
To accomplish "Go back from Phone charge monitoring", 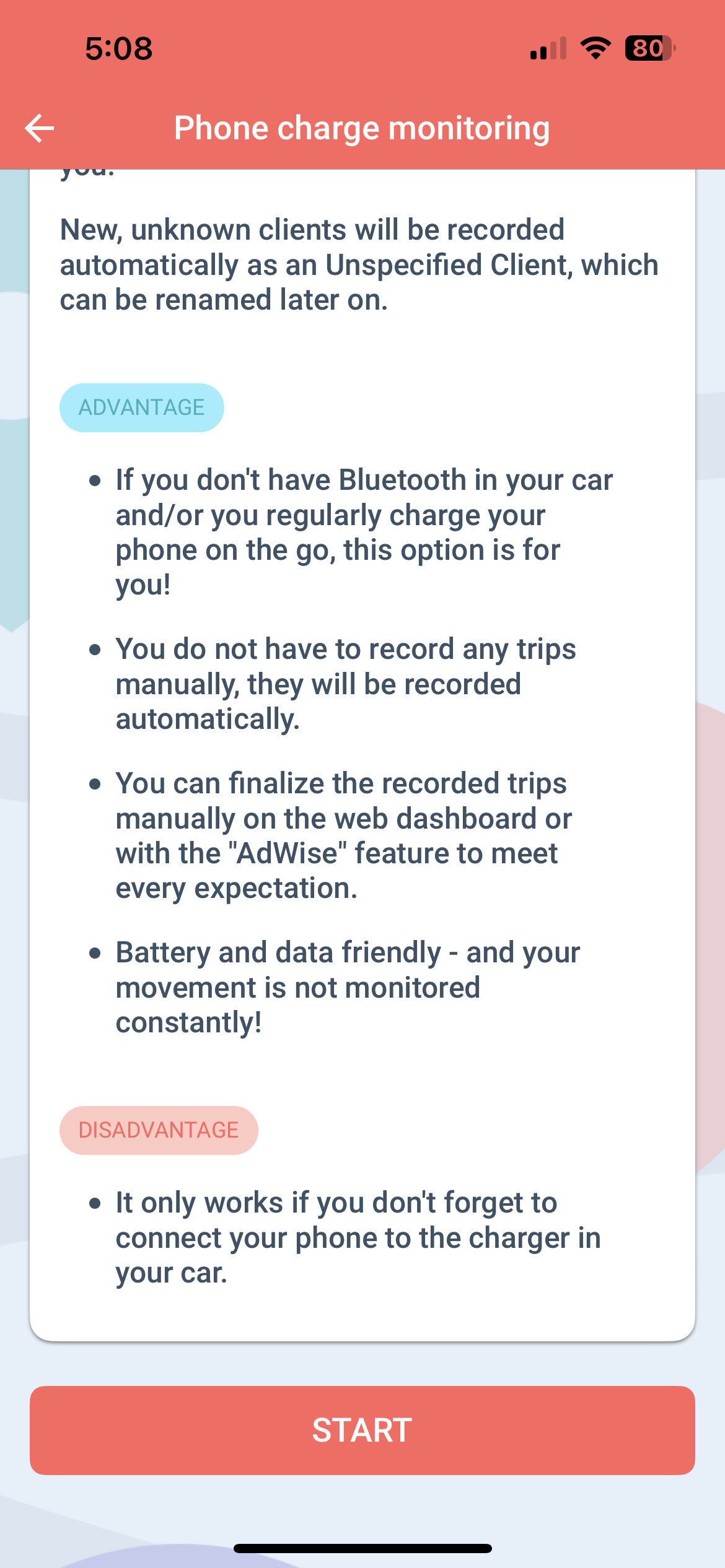I will [40, 128].
